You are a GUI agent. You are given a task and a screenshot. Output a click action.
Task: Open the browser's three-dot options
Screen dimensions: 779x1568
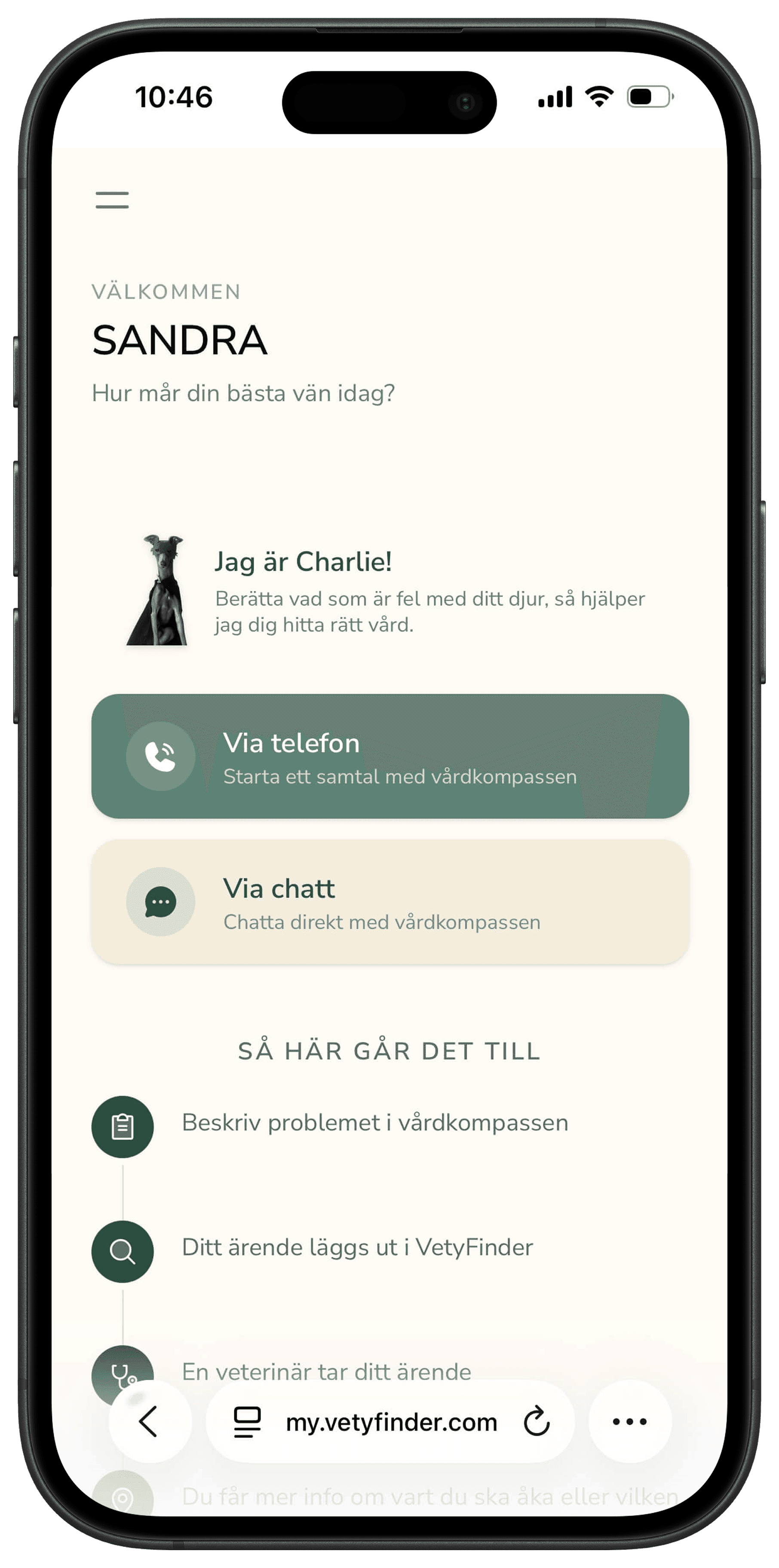point(629,1422)
